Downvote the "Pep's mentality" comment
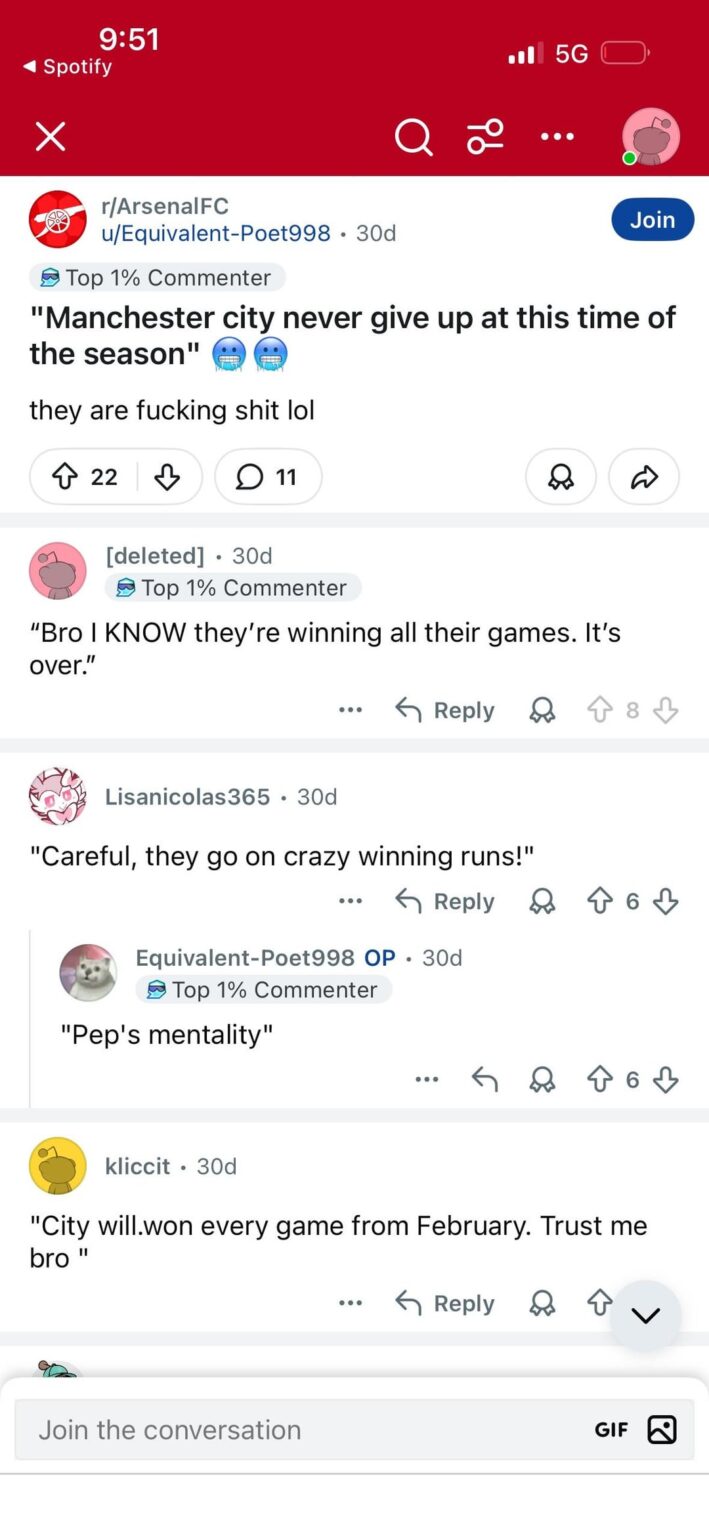The image size is (709, 1536). [x=665, y=1079]
